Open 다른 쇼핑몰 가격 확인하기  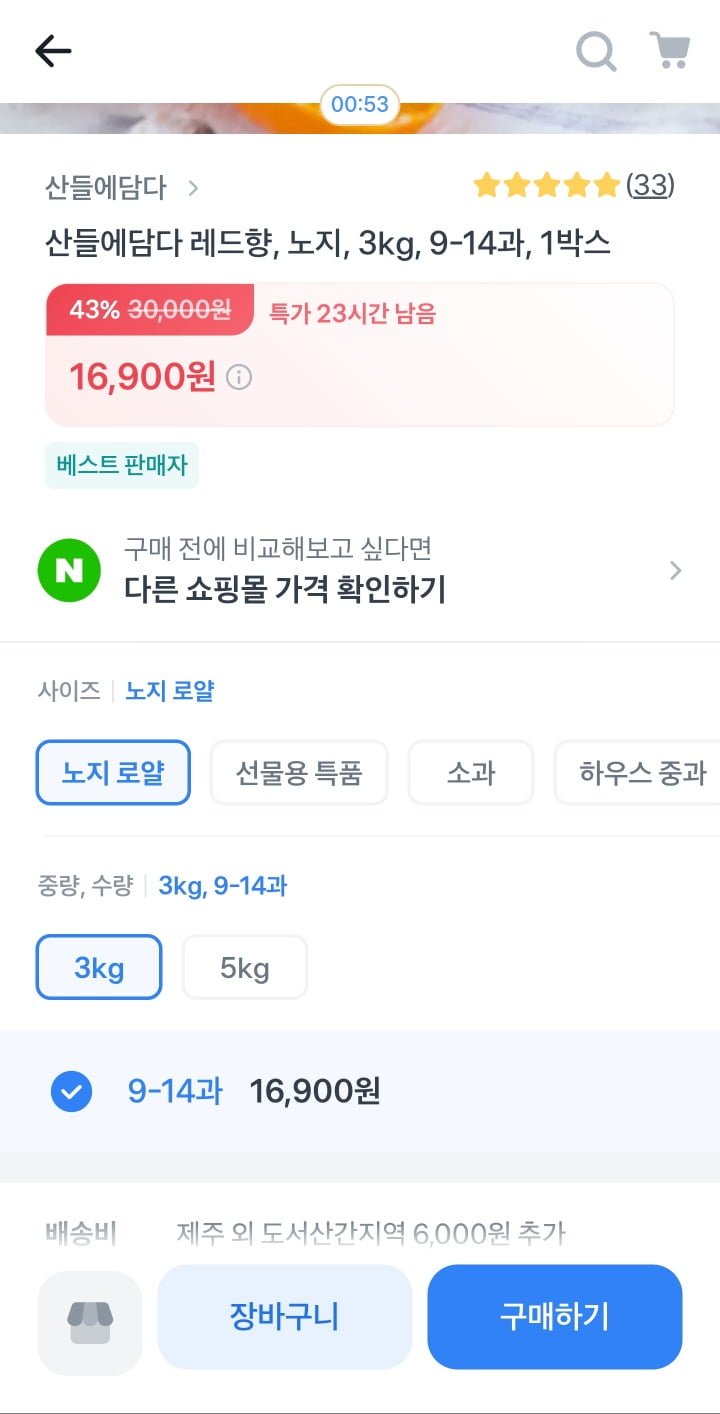click(x=360, y=570)
